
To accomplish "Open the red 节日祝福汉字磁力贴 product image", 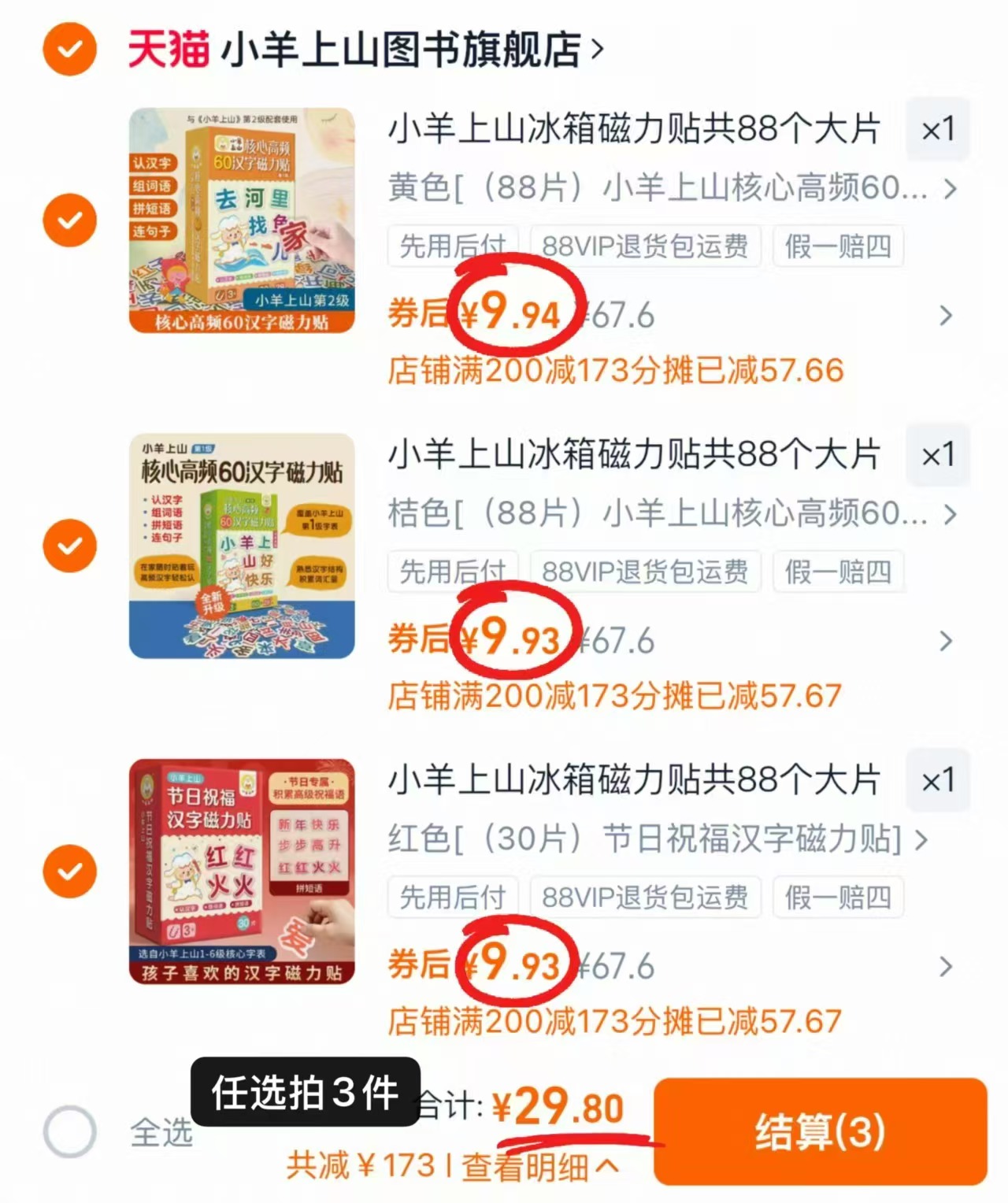I will tap(240, 872).
